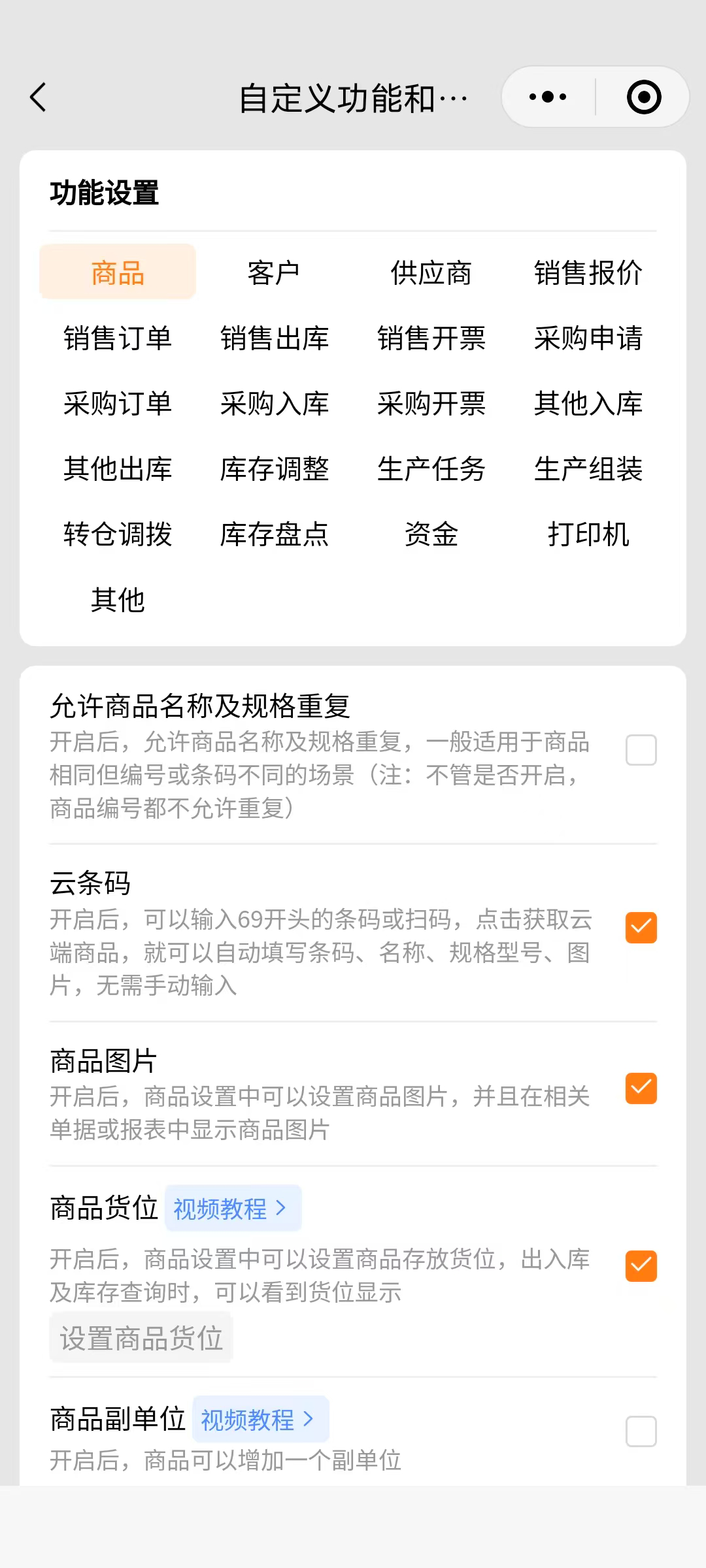Disable the 商品图片 checkbox
This screenshot has height=1568, width=706.
[x=641, y=1088]
